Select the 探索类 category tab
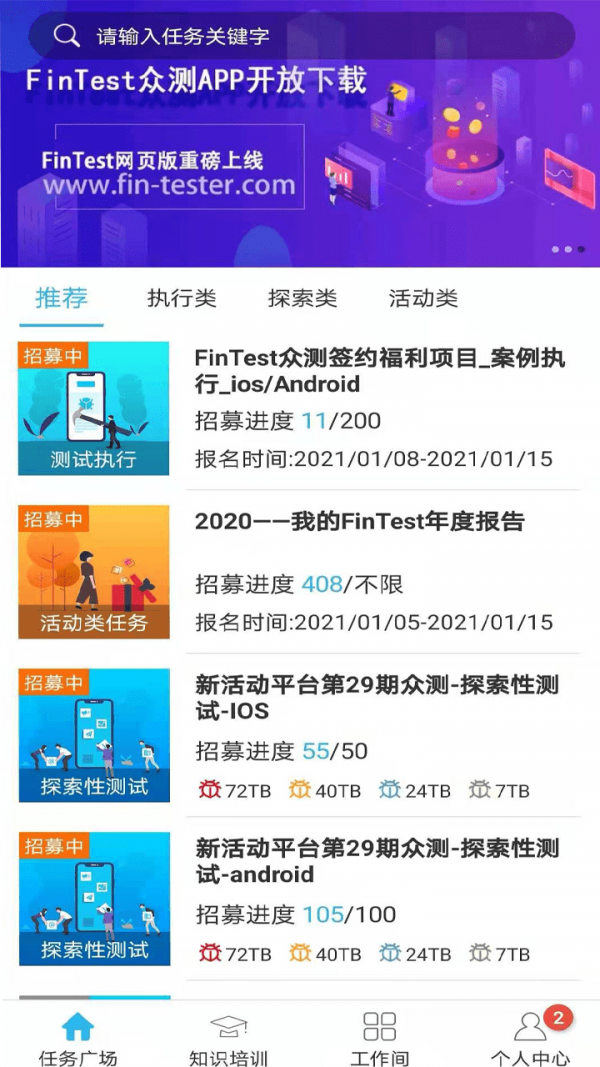This screenshot has width=600, height=1067. tap(302, 298)
